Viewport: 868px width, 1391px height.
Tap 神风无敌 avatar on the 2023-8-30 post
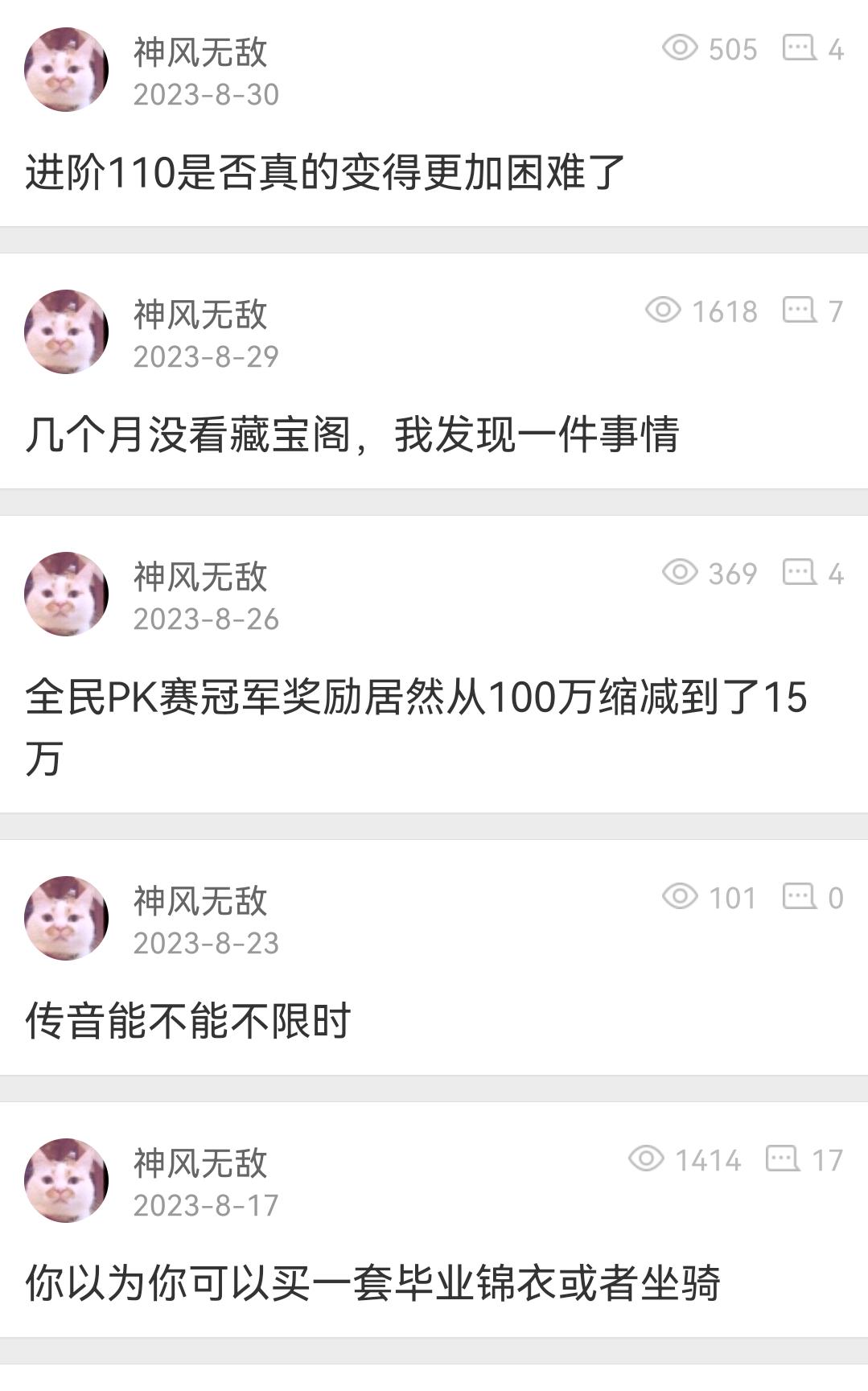(66, 69)
